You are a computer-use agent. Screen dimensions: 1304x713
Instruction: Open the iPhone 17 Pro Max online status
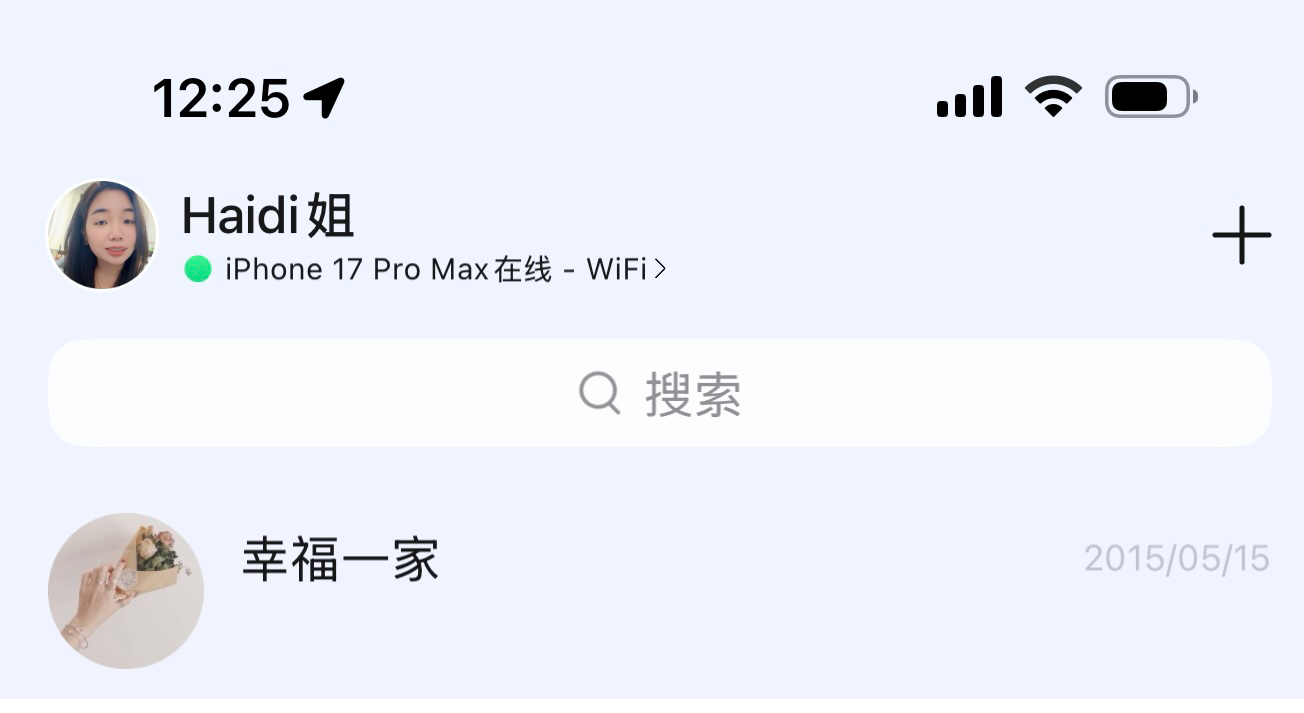pos(426,270)
